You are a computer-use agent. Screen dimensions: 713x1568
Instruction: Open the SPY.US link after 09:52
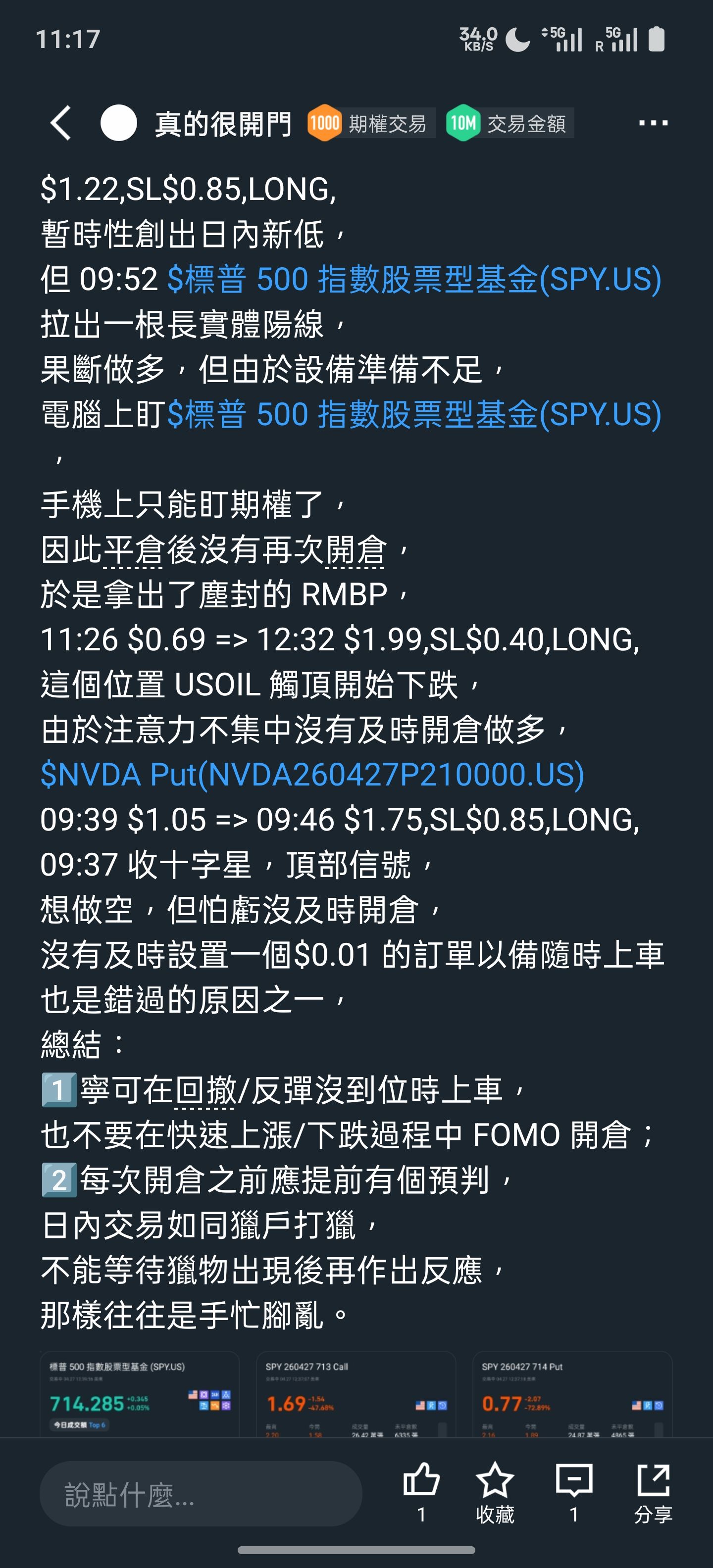414,279
